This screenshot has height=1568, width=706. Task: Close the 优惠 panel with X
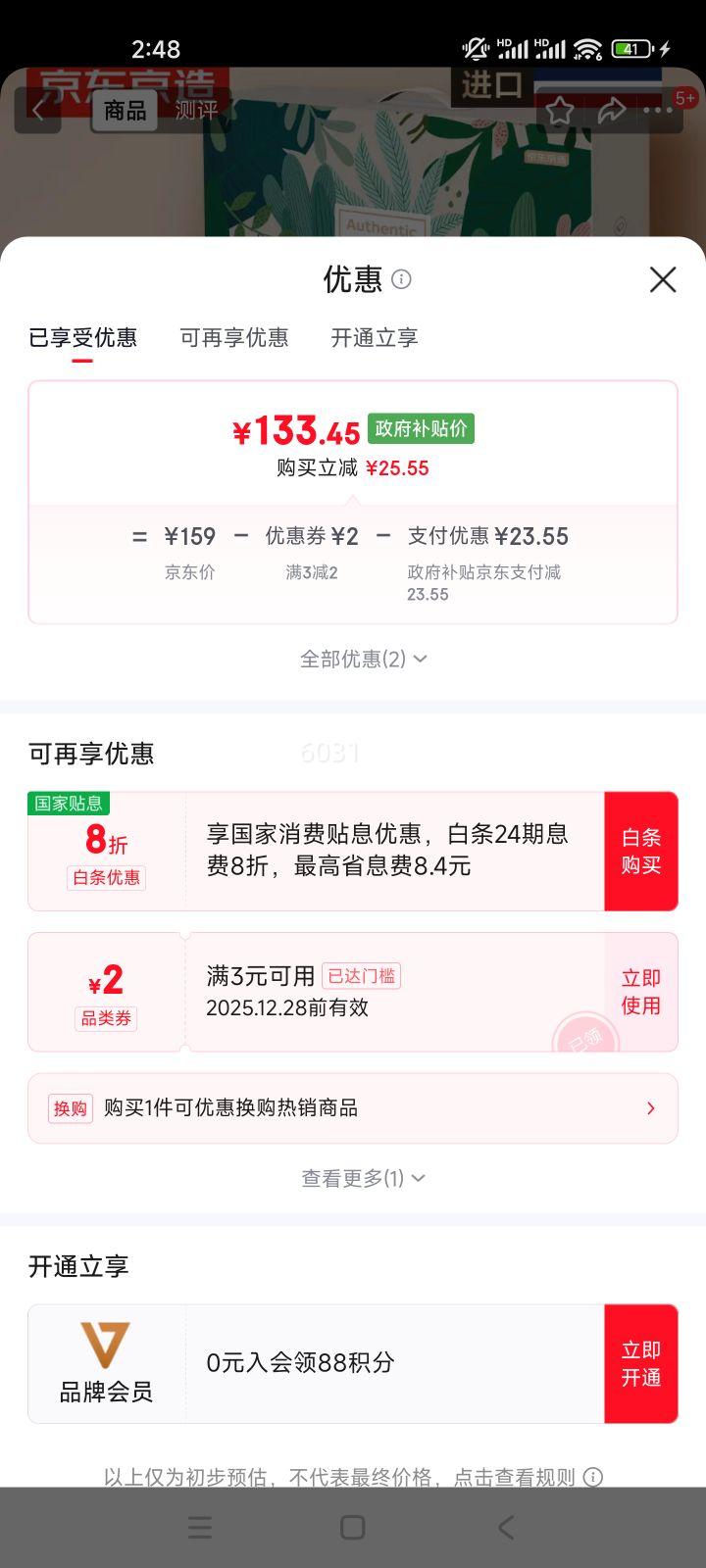coord(663,280)
